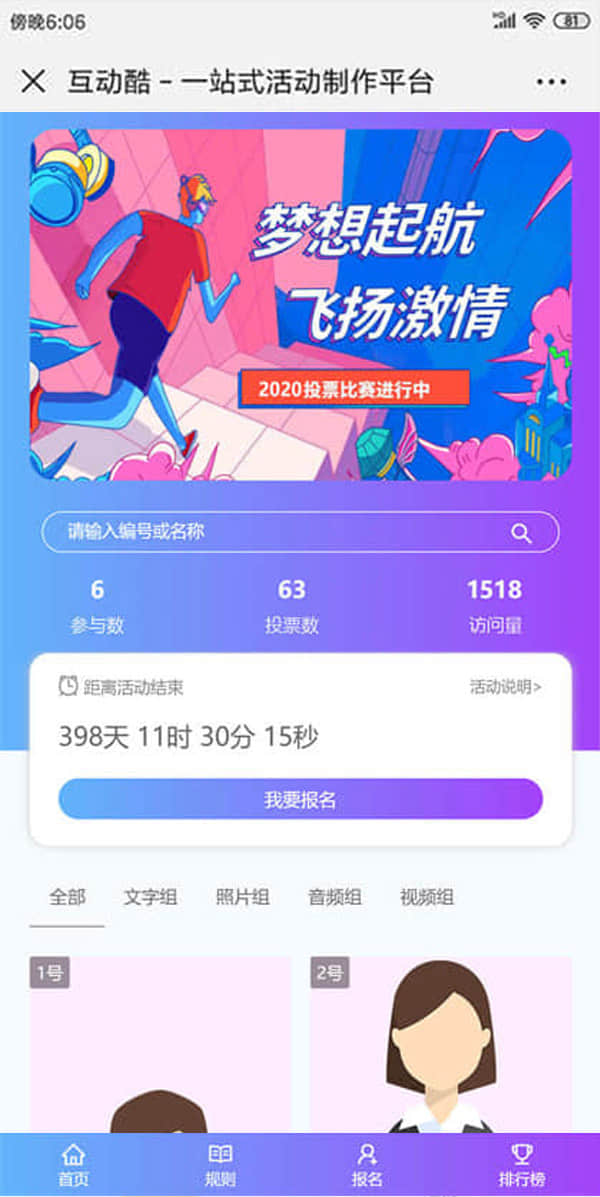Go to 首页 in bottom navigation

point(73,1165)
